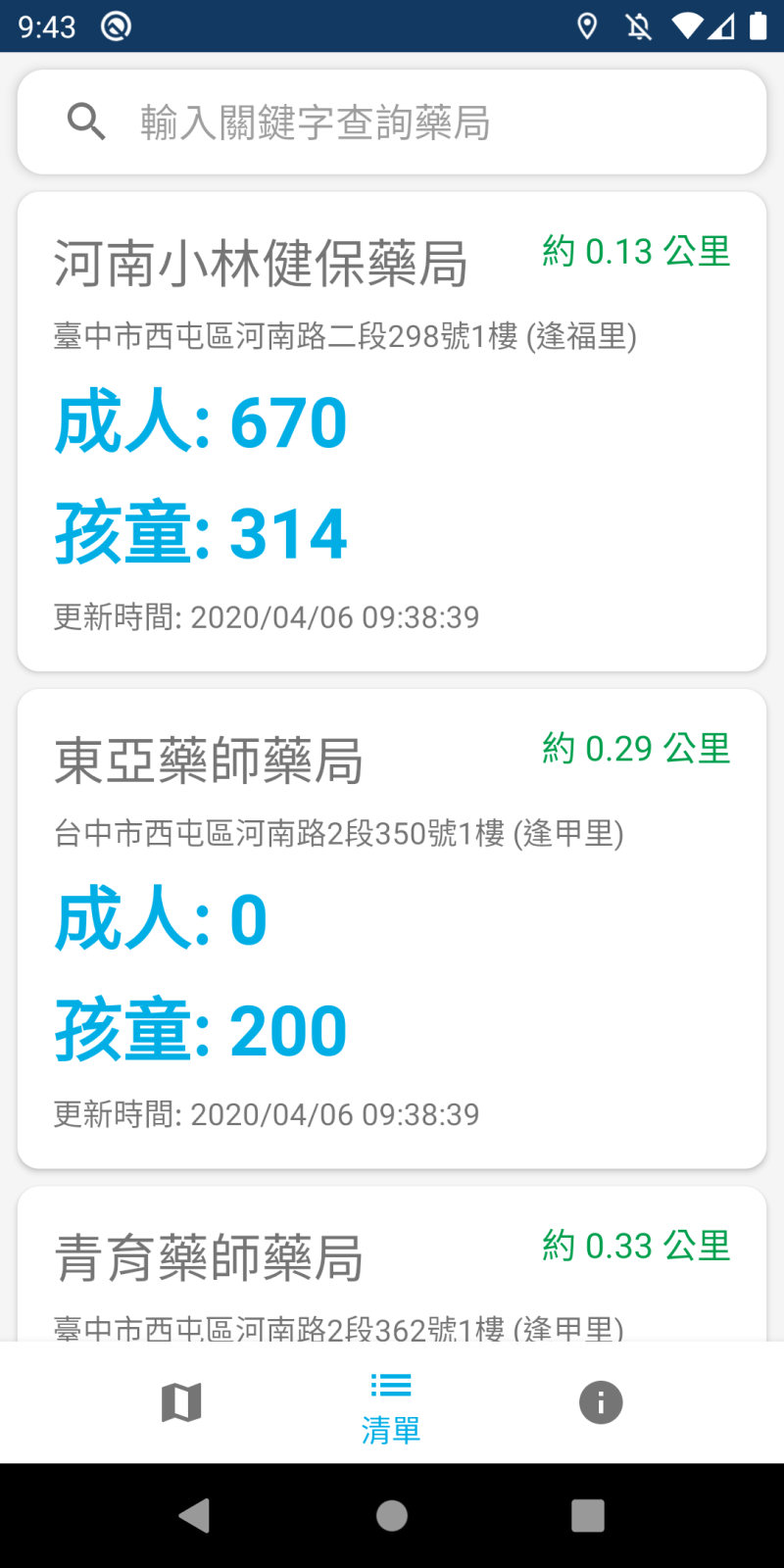Tap the pharmacy keyword search field
Screen dimensions: 784x1568
tap(392, 122)
